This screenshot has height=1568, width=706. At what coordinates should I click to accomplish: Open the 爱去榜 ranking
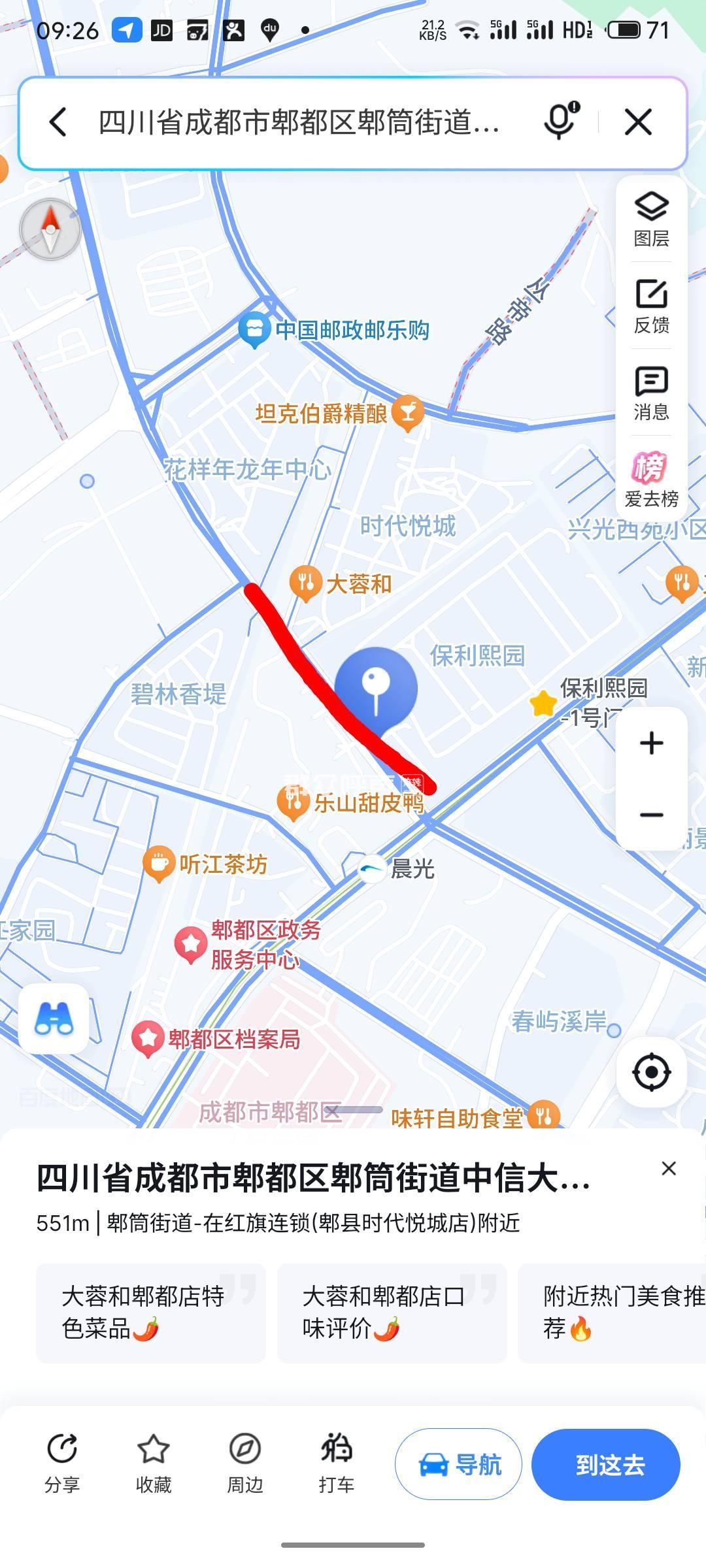tap(651, 479)
